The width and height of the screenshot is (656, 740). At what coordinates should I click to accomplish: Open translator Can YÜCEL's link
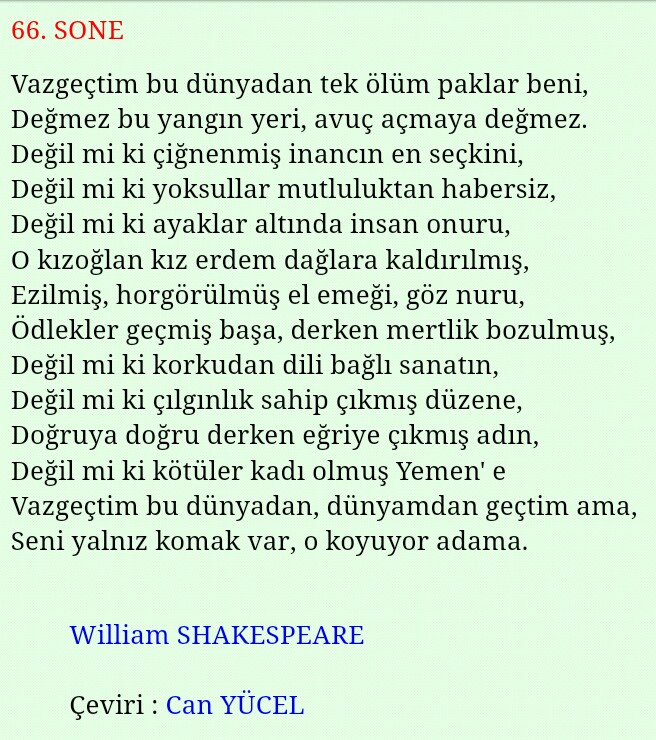235,705
